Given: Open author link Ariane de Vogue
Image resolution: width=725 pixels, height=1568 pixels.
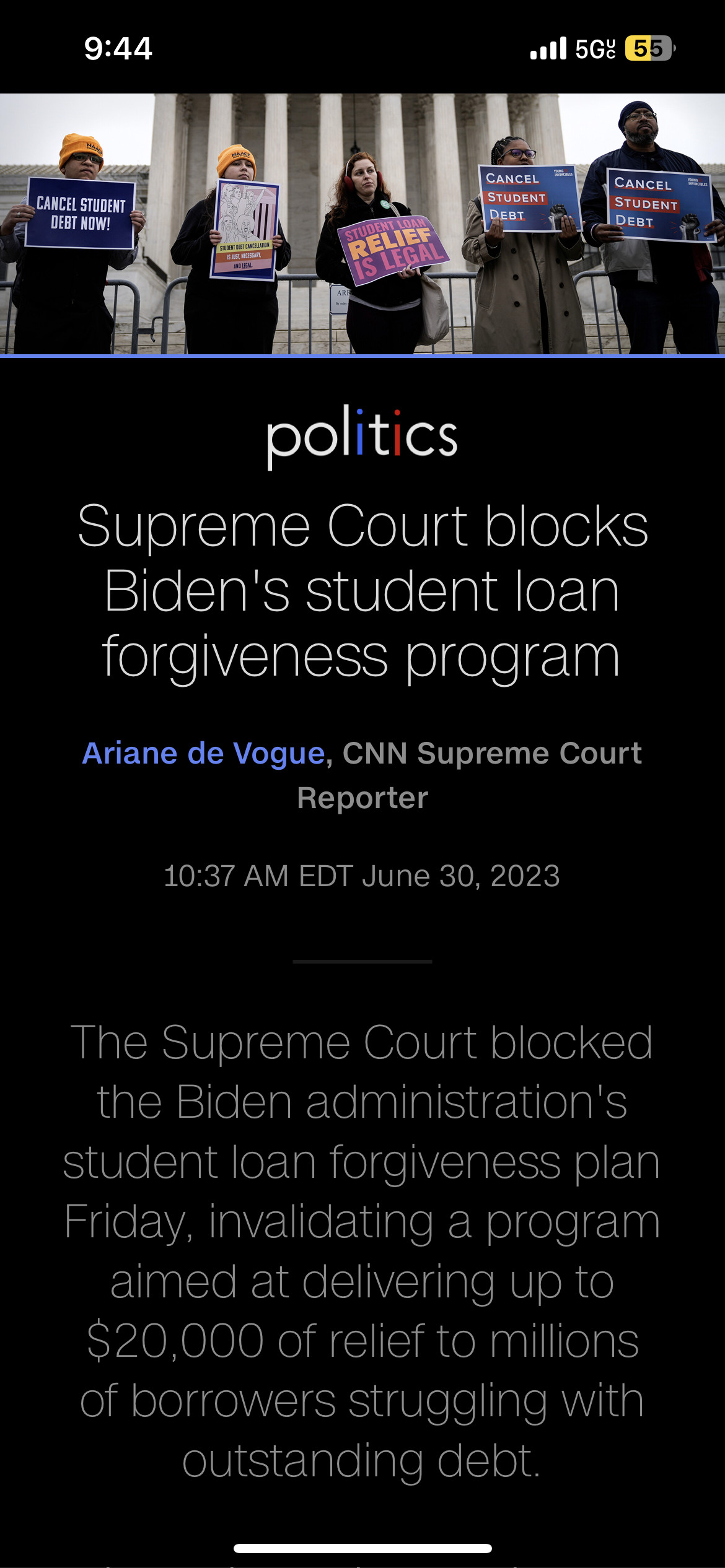Looking at the screenshot, I should 204,754.
